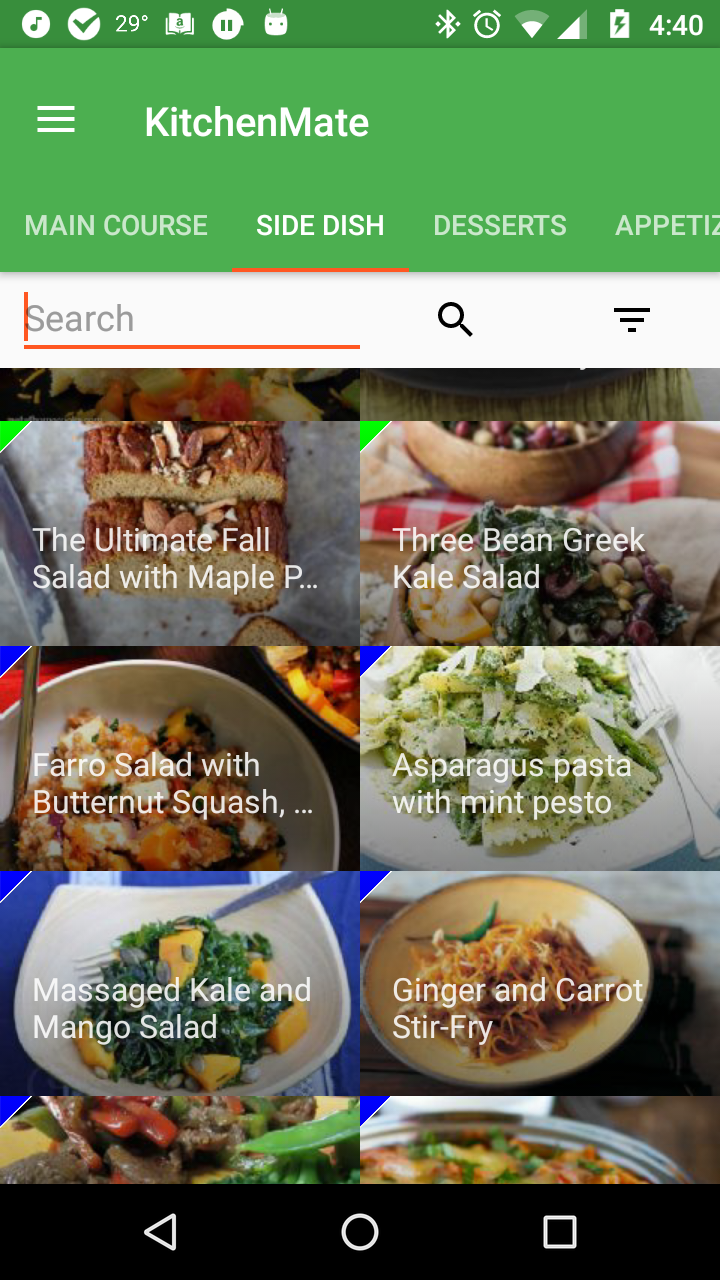Screen dimensions: 720x1280
Task: Switch to the Main Course tab
Action: click(116, 225)
